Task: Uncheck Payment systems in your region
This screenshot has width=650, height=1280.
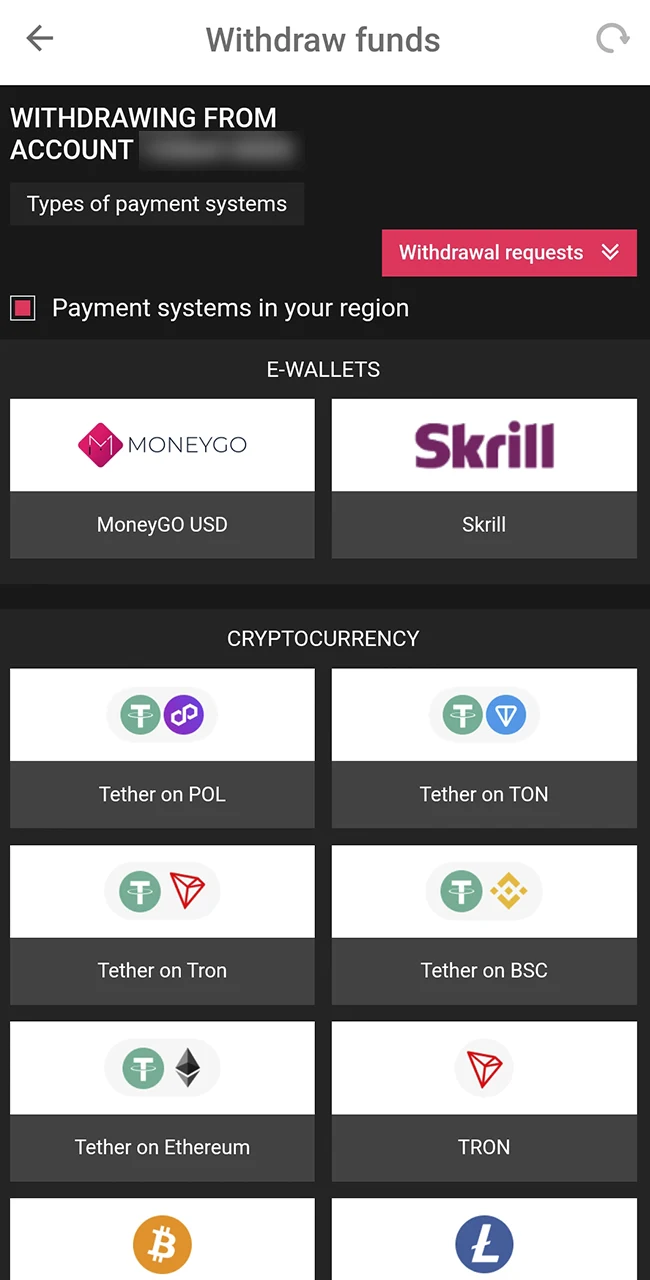Action: point(23,308)
